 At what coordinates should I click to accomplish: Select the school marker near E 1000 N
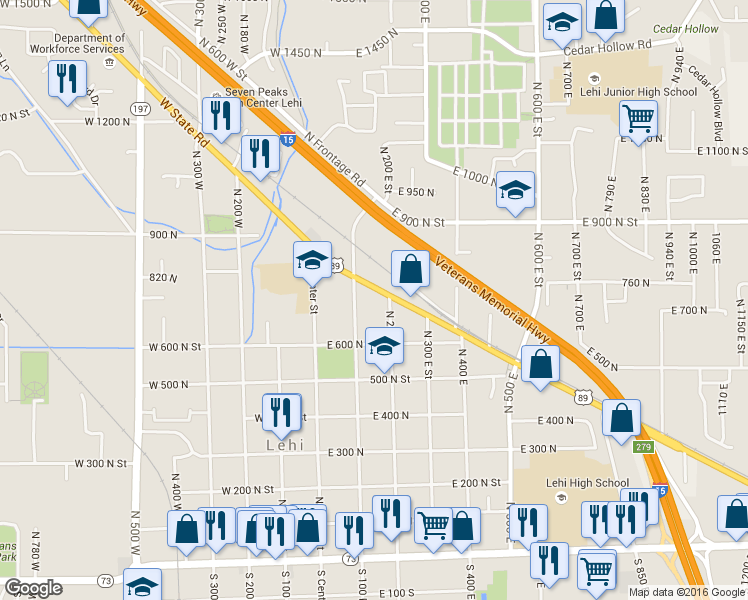516,190
